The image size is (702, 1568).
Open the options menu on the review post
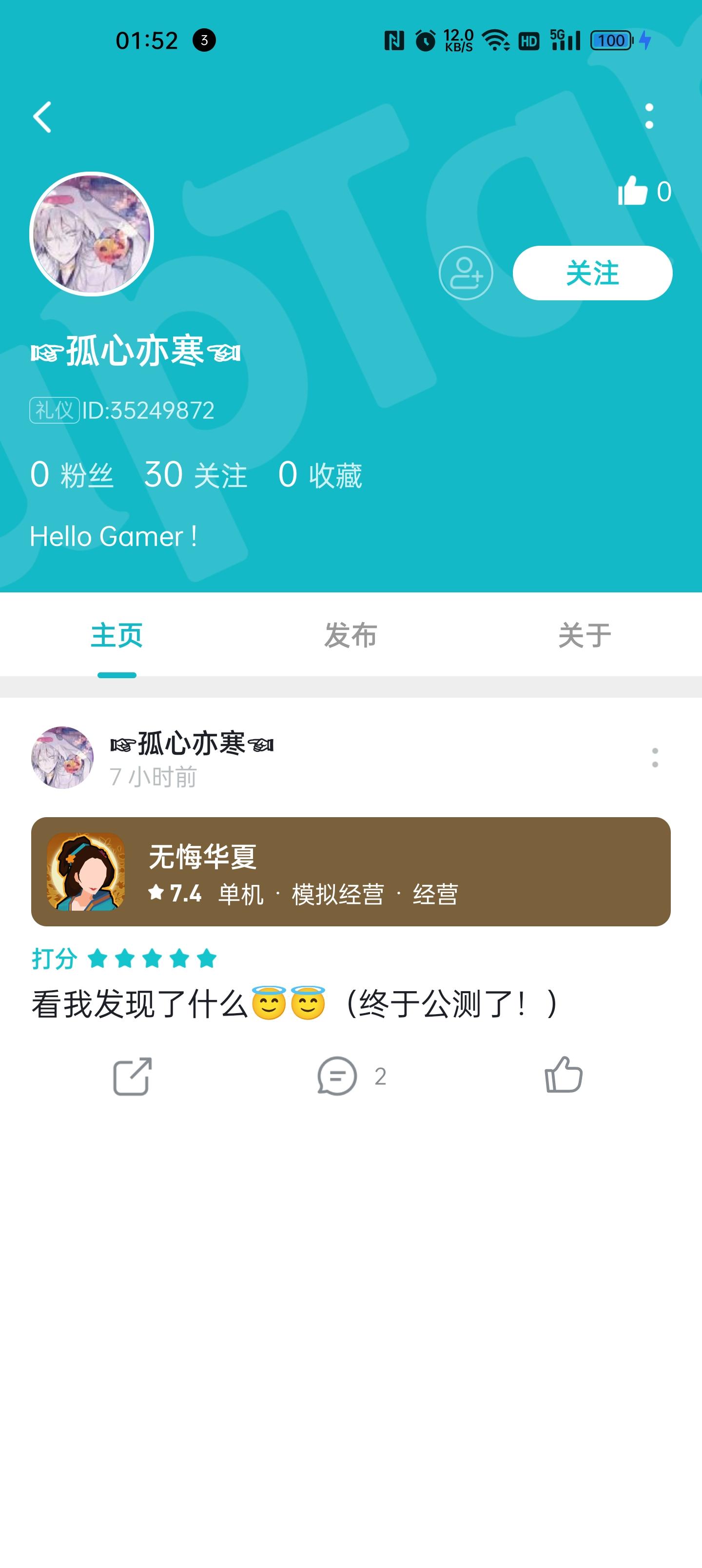(655, 758)
